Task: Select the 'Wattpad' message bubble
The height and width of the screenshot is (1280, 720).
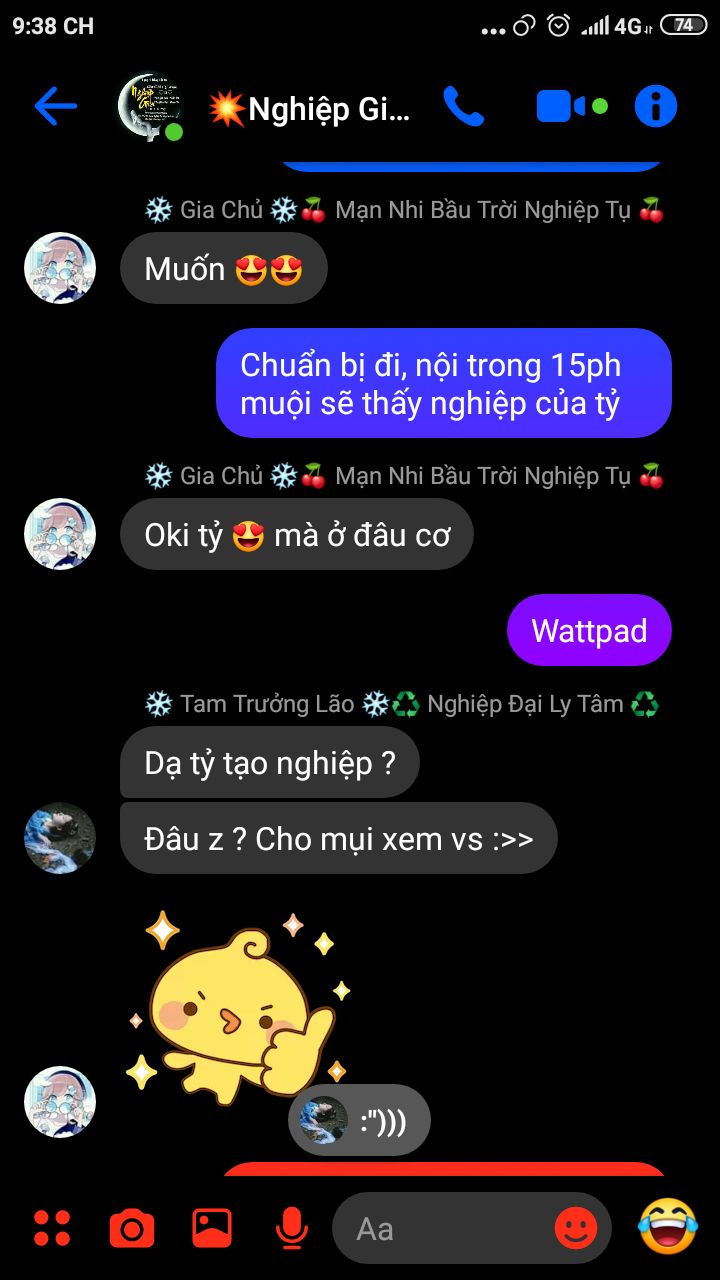Action: (589, 631)
